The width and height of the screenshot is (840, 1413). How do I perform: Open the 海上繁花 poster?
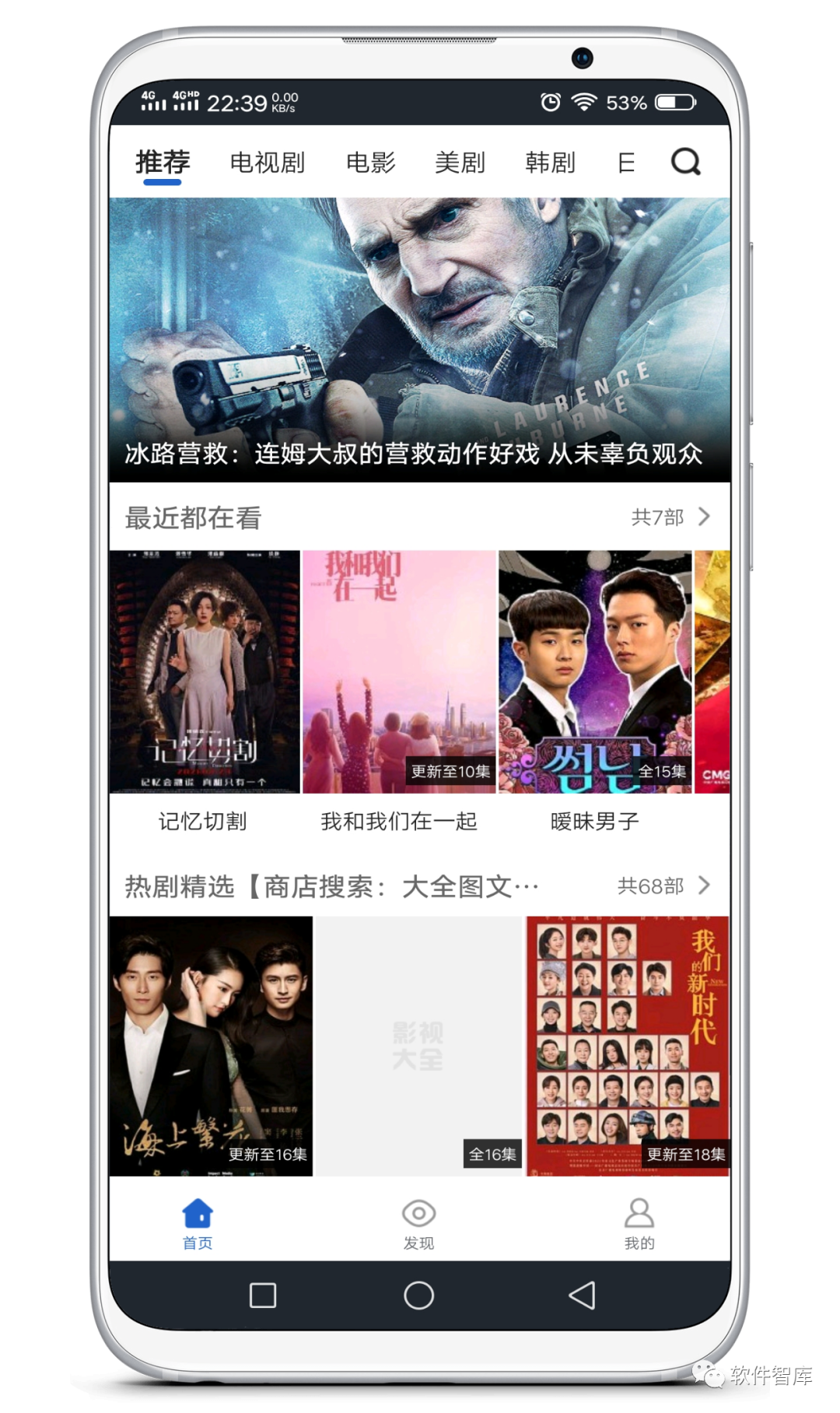pos(211,1045)
